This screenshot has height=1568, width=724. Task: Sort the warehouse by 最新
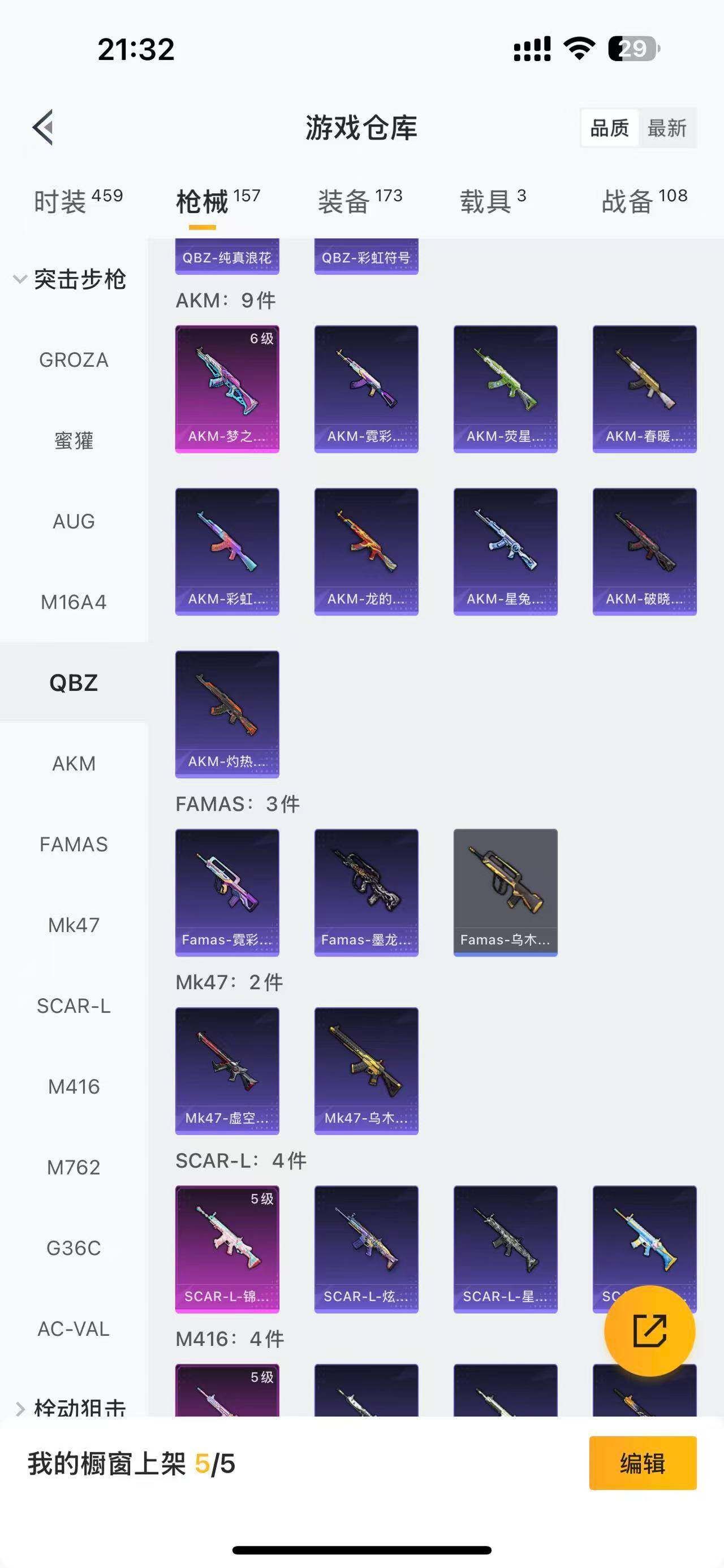(667, 128)
